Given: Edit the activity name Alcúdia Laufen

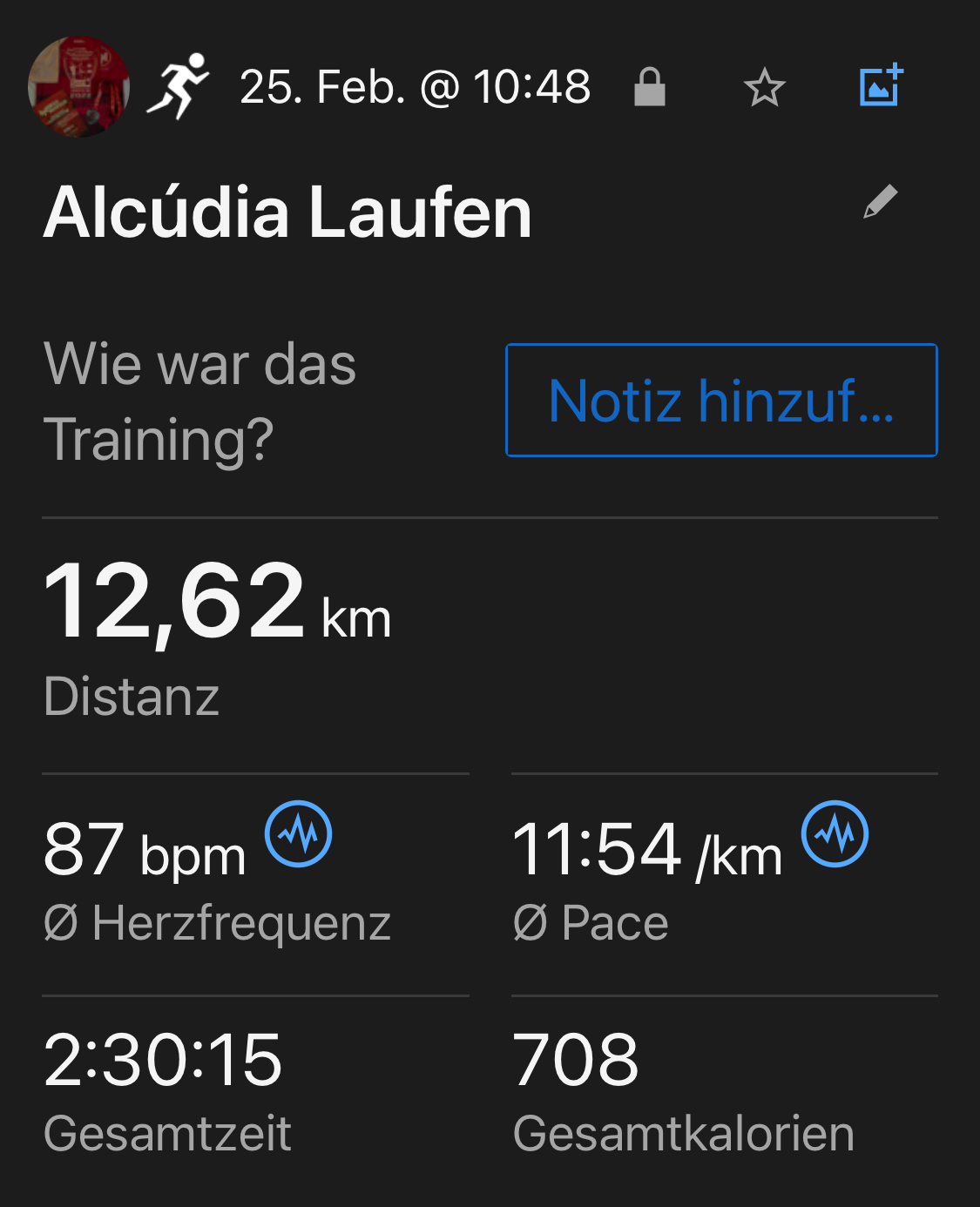Looking at the screenshot, I should 880,202.
